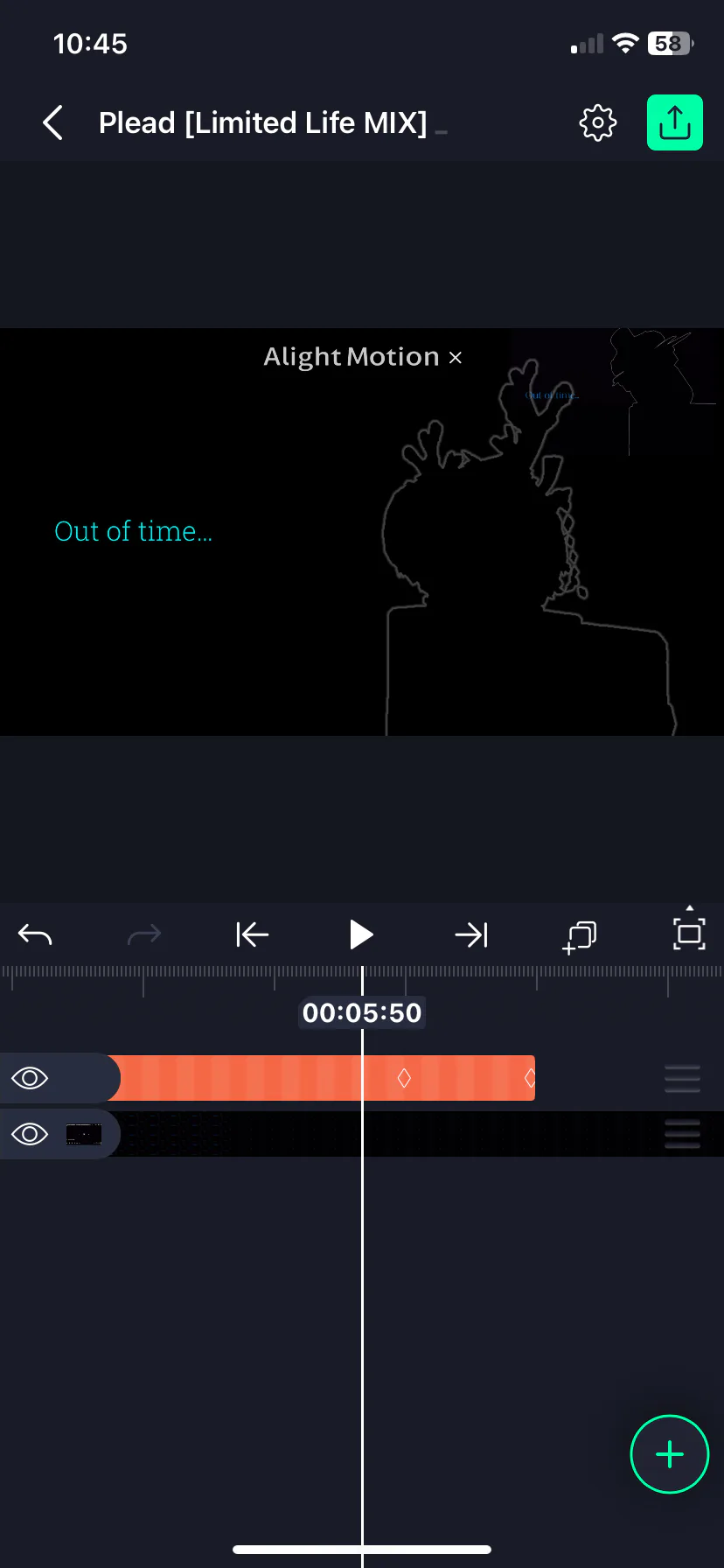Screen dimensions: 724x1568
Task: Add a new layer with plus button
Action: [x=670, y=1454]
